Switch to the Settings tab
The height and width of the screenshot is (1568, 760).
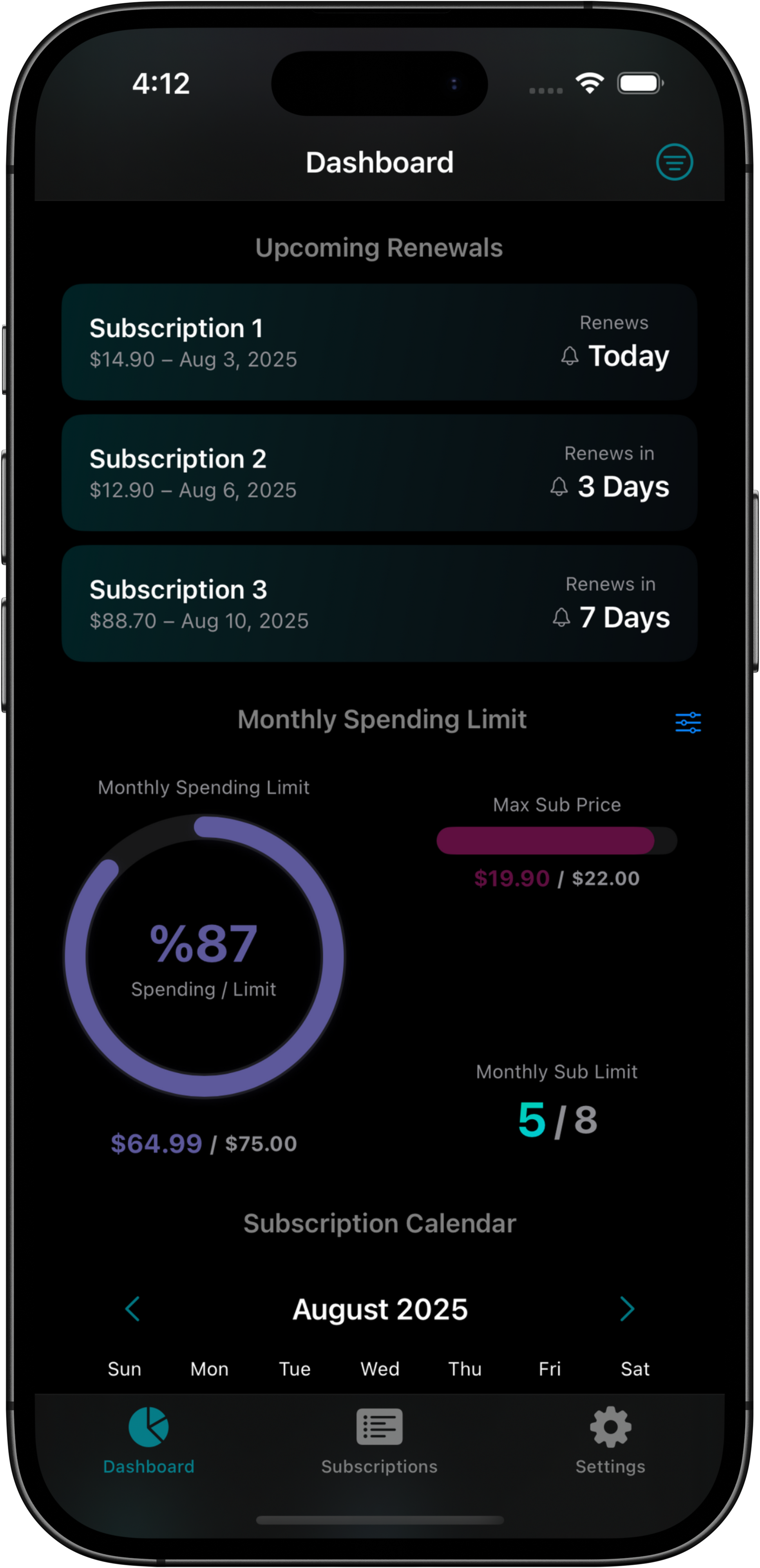pyautogui.click(x=610, y=1440)
